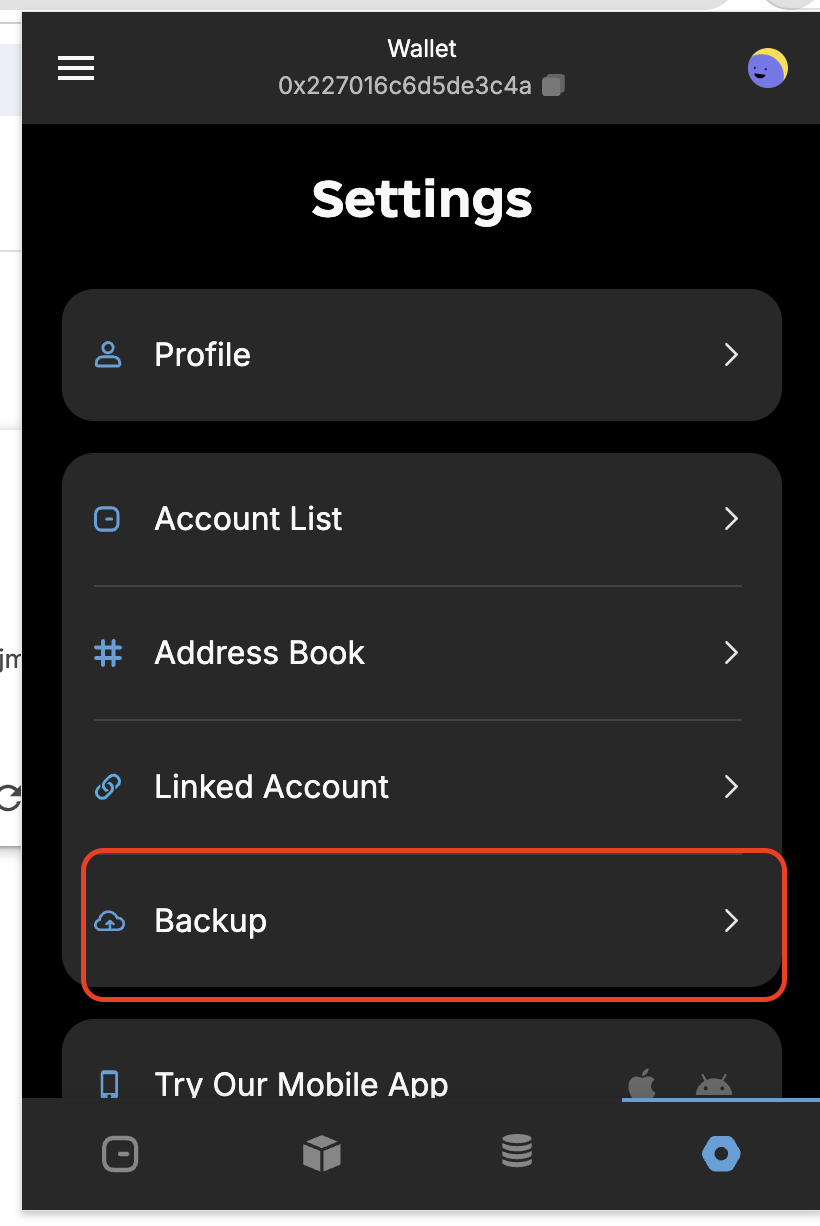Switch to the wallet tab
This screenshot has width=820, height=1226.
(x=120, y=1155)
